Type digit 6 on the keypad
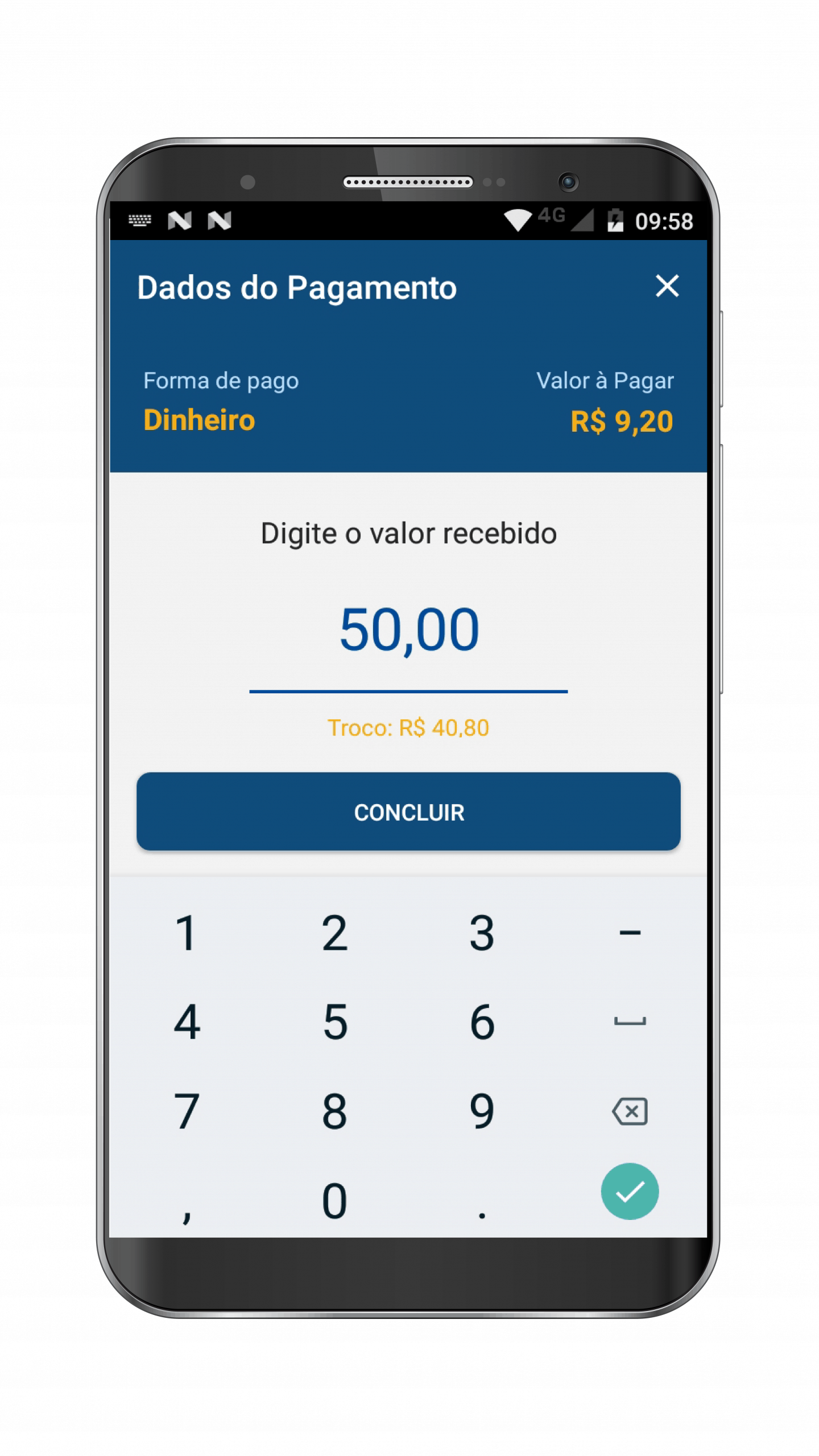 pyautogui.click(x=482, y=1022)
